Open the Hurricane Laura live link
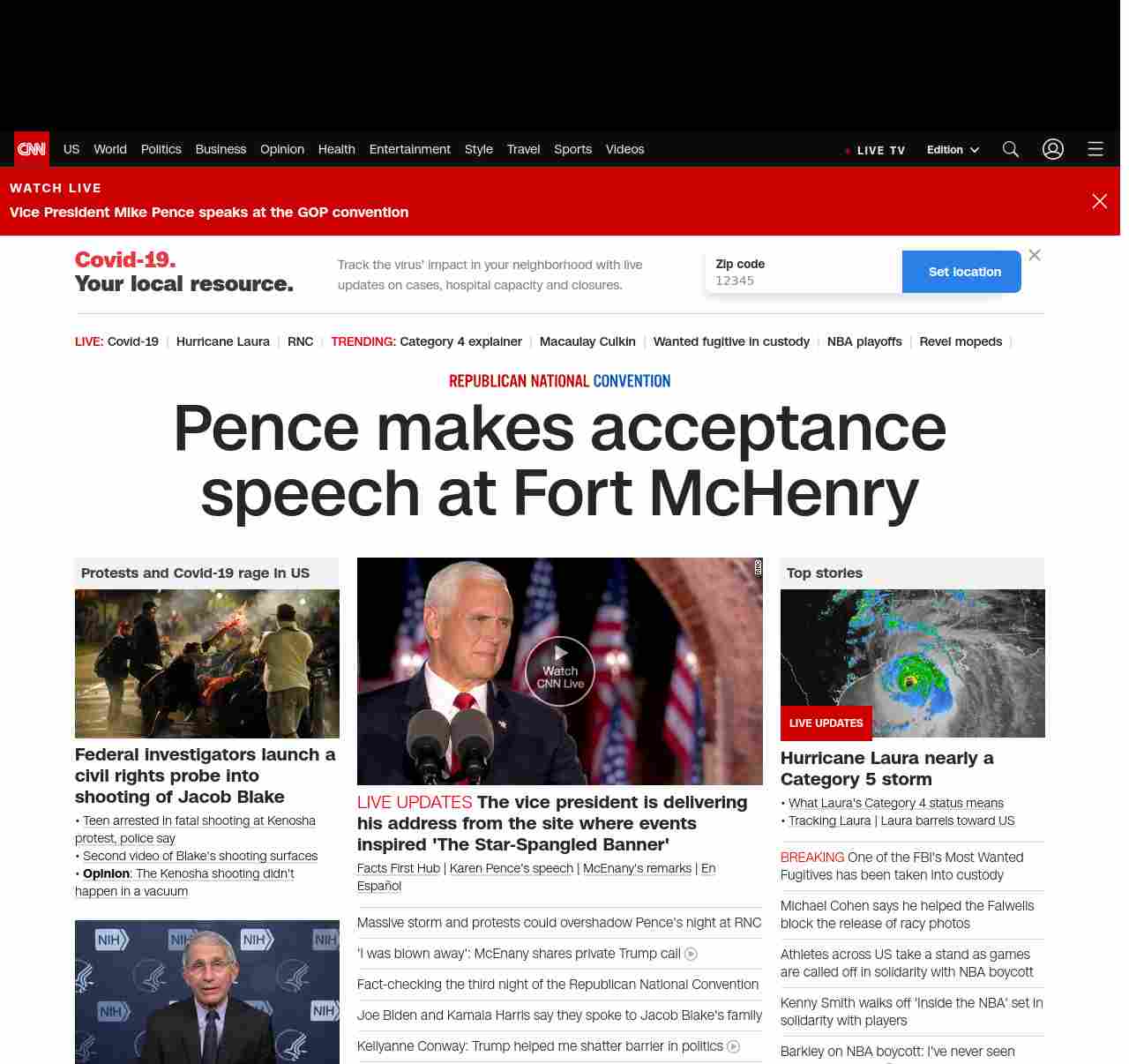 [x=222, y=341]
